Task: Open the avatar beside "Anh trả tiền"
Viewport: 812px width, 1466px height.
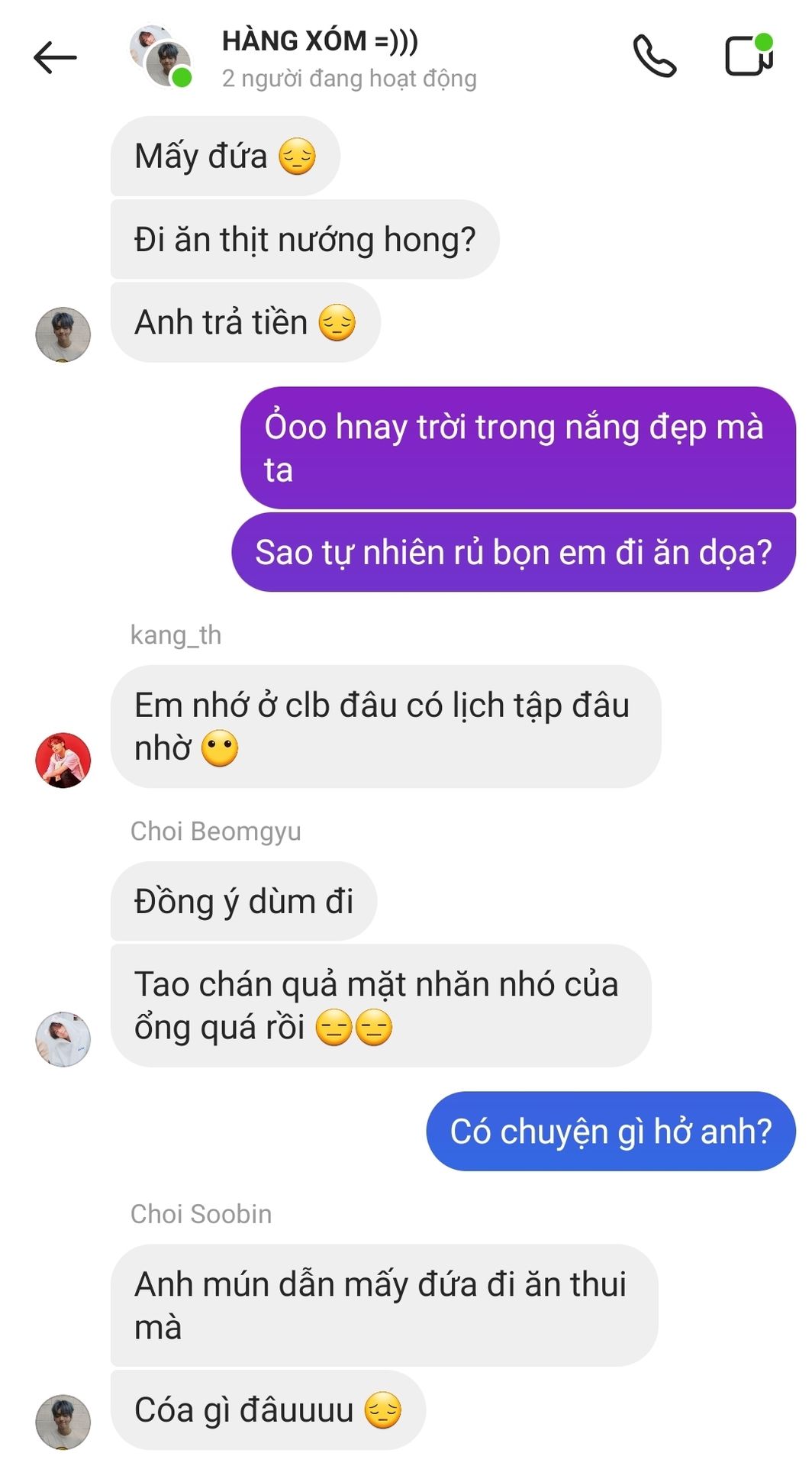Action: point(63,334)
